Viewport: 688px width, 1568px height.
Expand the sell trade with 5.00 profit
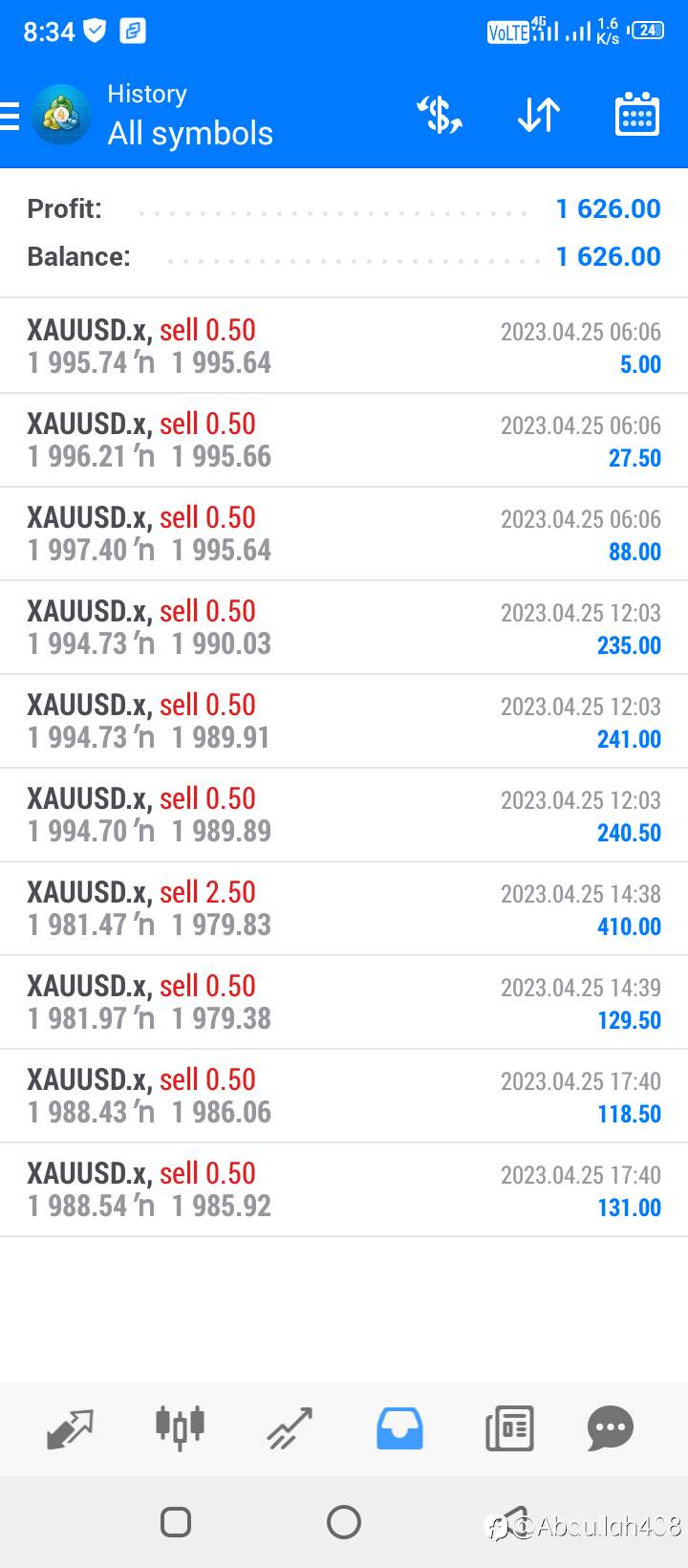coord(344,346)
